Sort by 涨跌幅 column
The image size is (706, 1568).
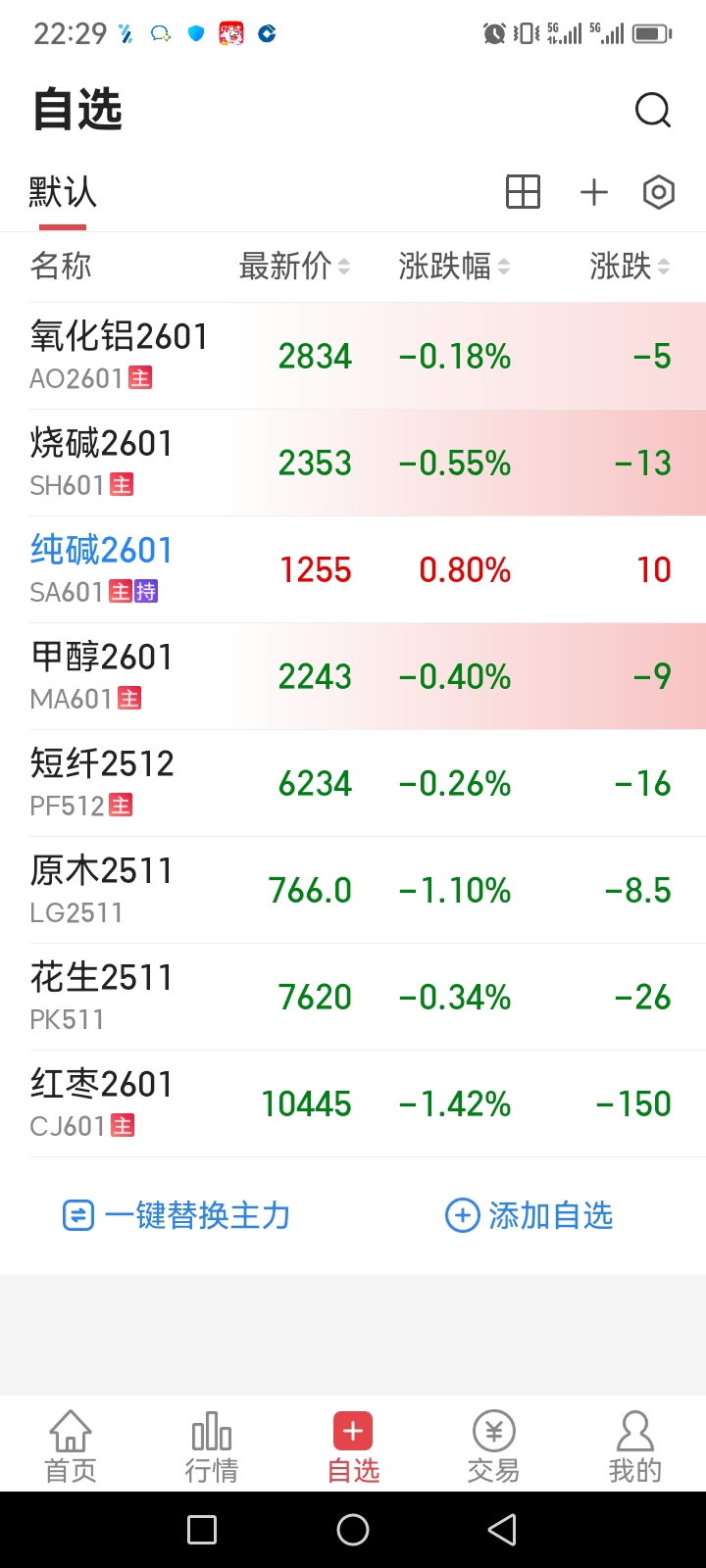(454, 266)
